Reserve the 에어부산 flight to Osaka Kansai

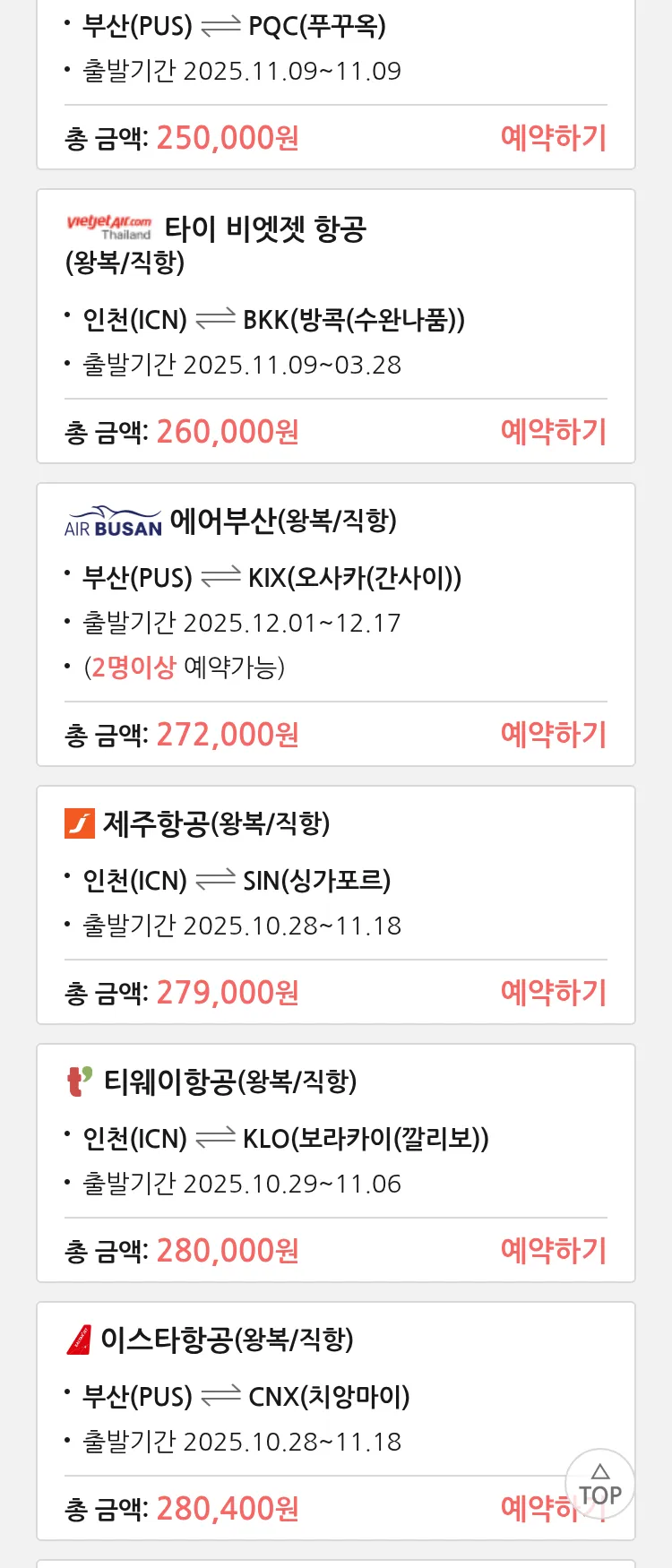tap(553, 735)
